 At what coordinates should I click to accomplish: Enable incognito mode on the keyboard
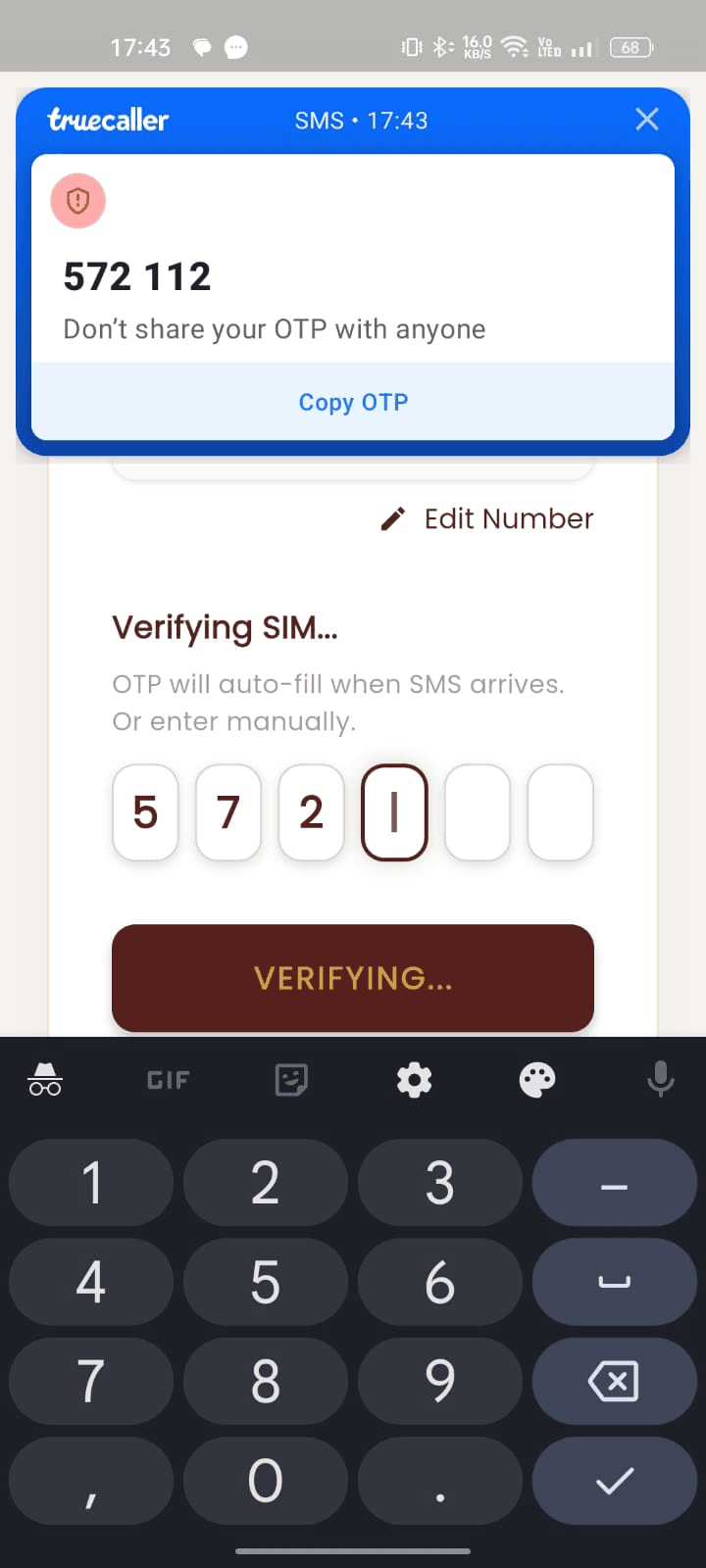(x=45, y=1080)
